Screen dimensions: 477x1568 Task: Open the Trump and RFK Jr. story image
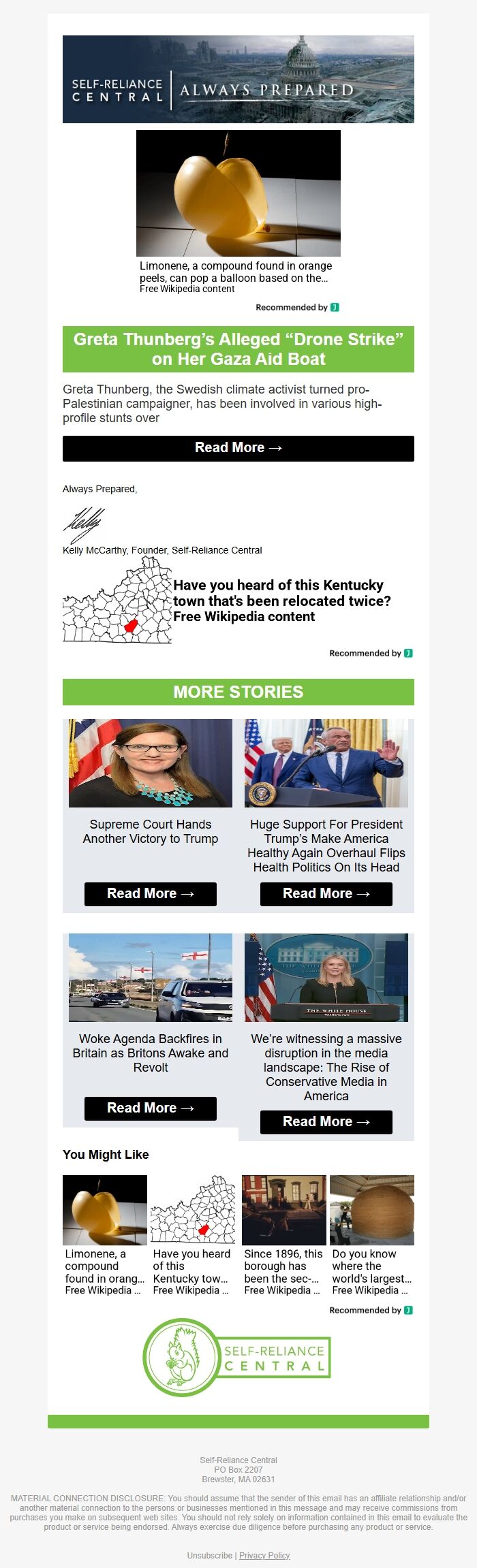pyautogui.click(x=326, y=763)
